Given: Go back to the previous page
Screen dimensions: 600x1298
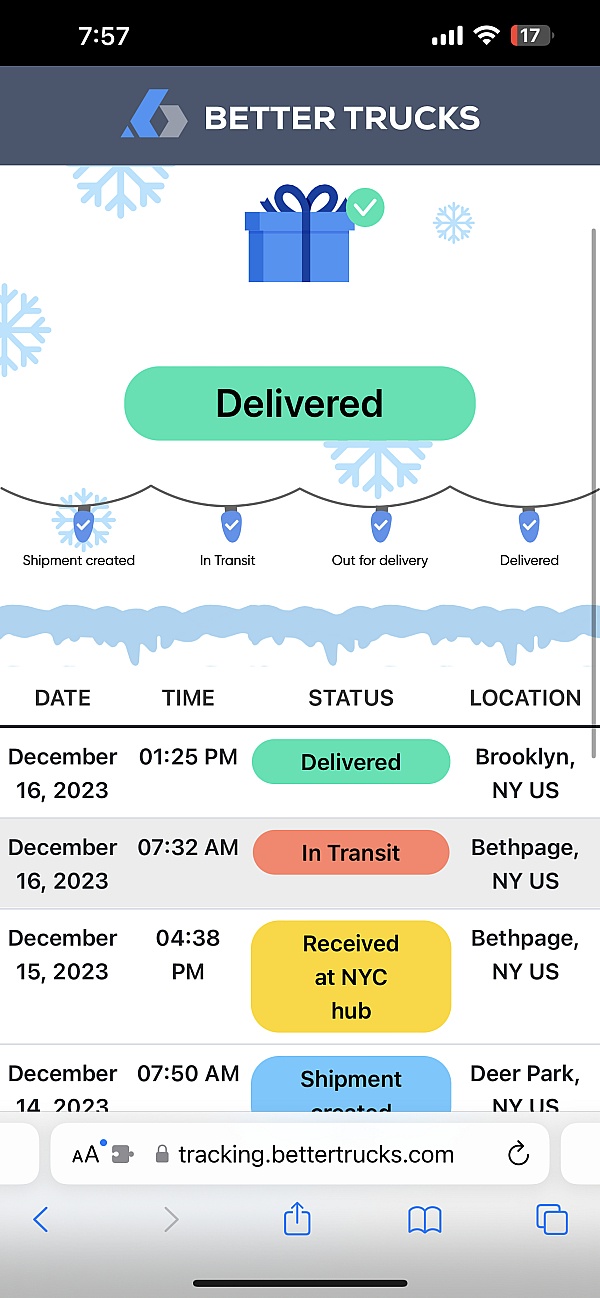Looking at the screenshot, I should 41,1219.
